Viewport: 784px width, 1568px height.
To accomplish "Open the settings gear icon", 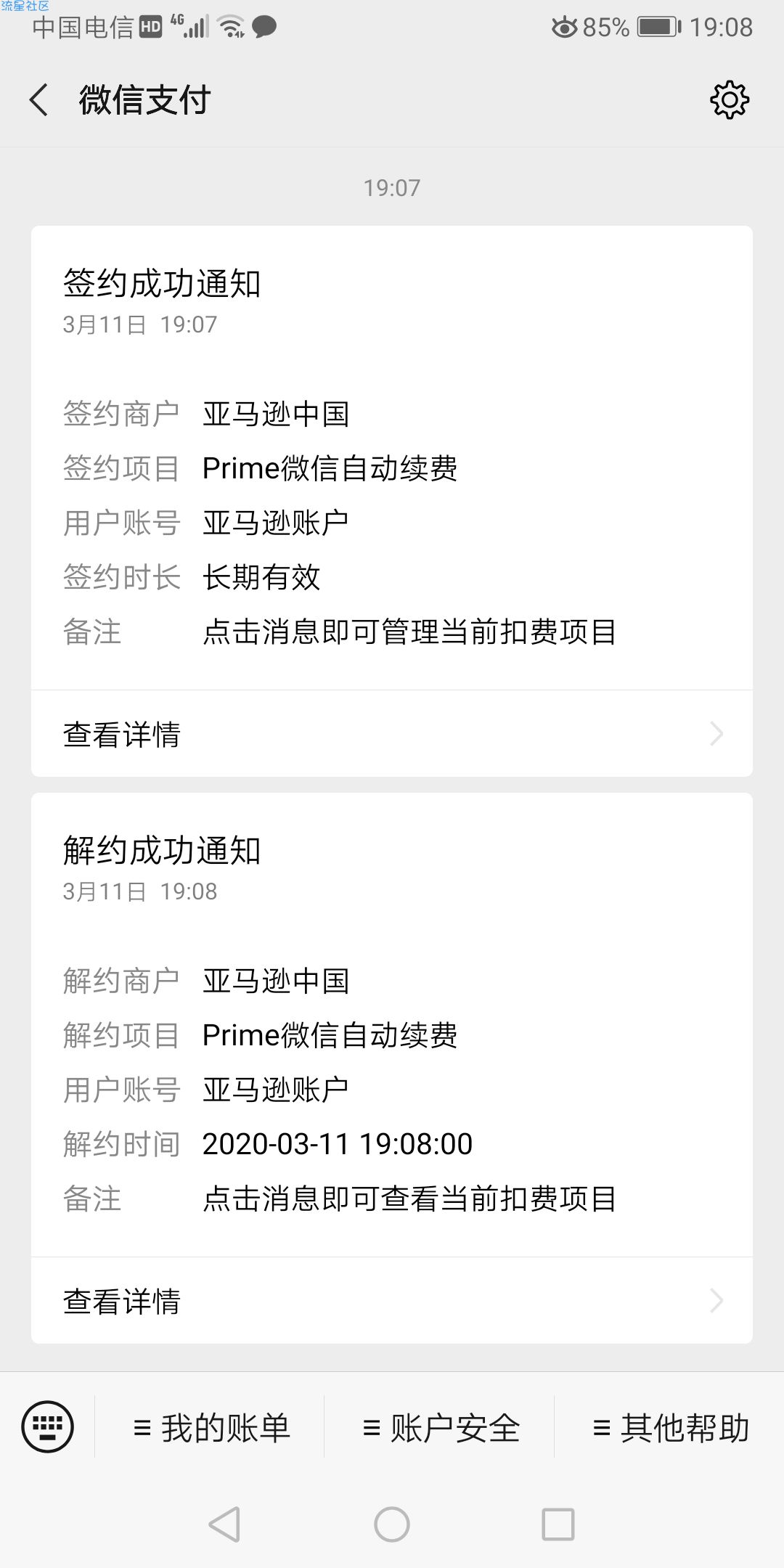I will pyautogui.click(x=729, y=99).
